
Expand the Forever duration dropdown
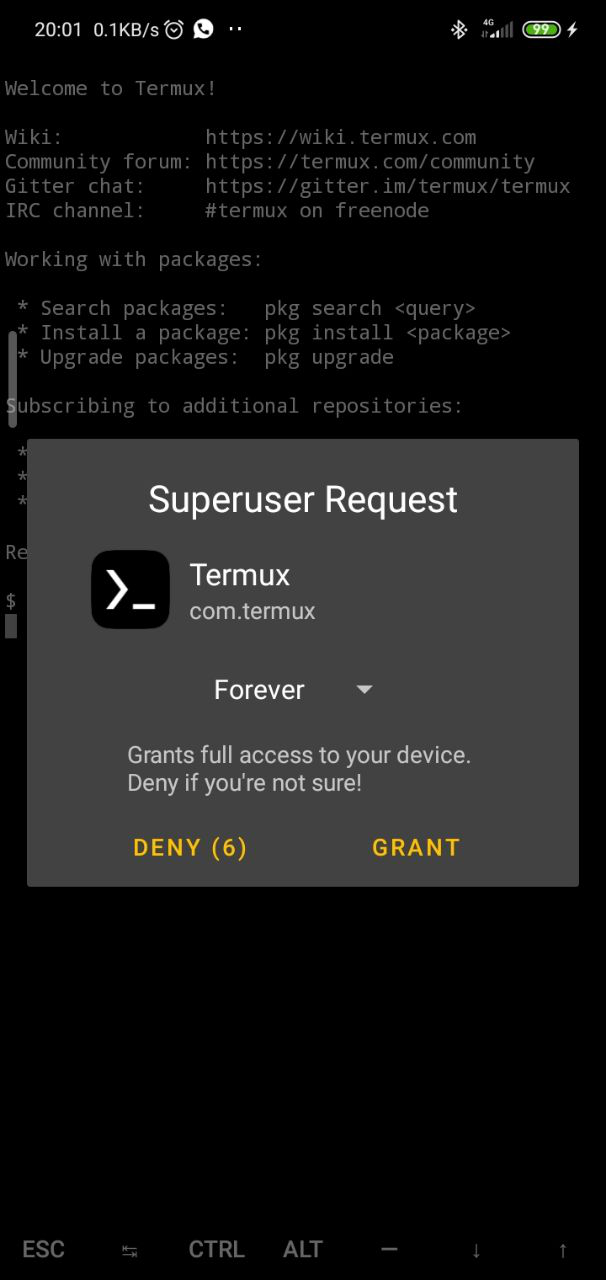click(293, 690)
